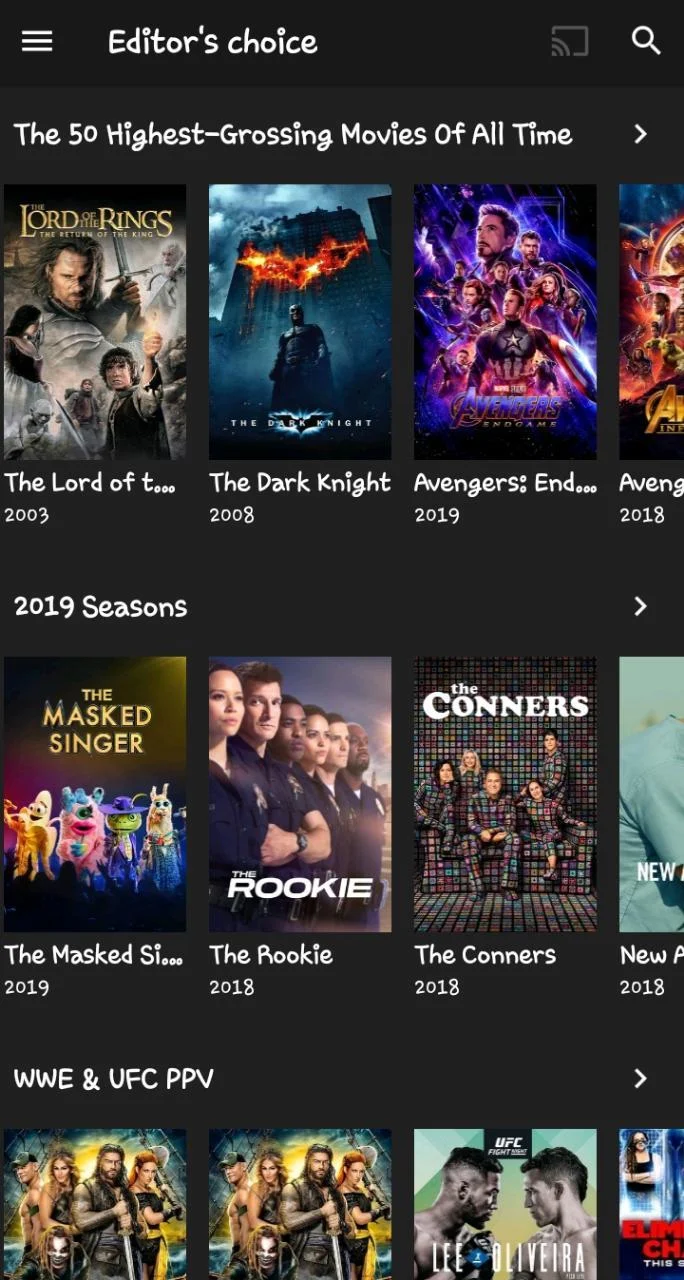Image resolution: width=684 pixels, height=1280 pixels.
Task: Select The Dark Knight poster
Action: click(x=300, y=322)
